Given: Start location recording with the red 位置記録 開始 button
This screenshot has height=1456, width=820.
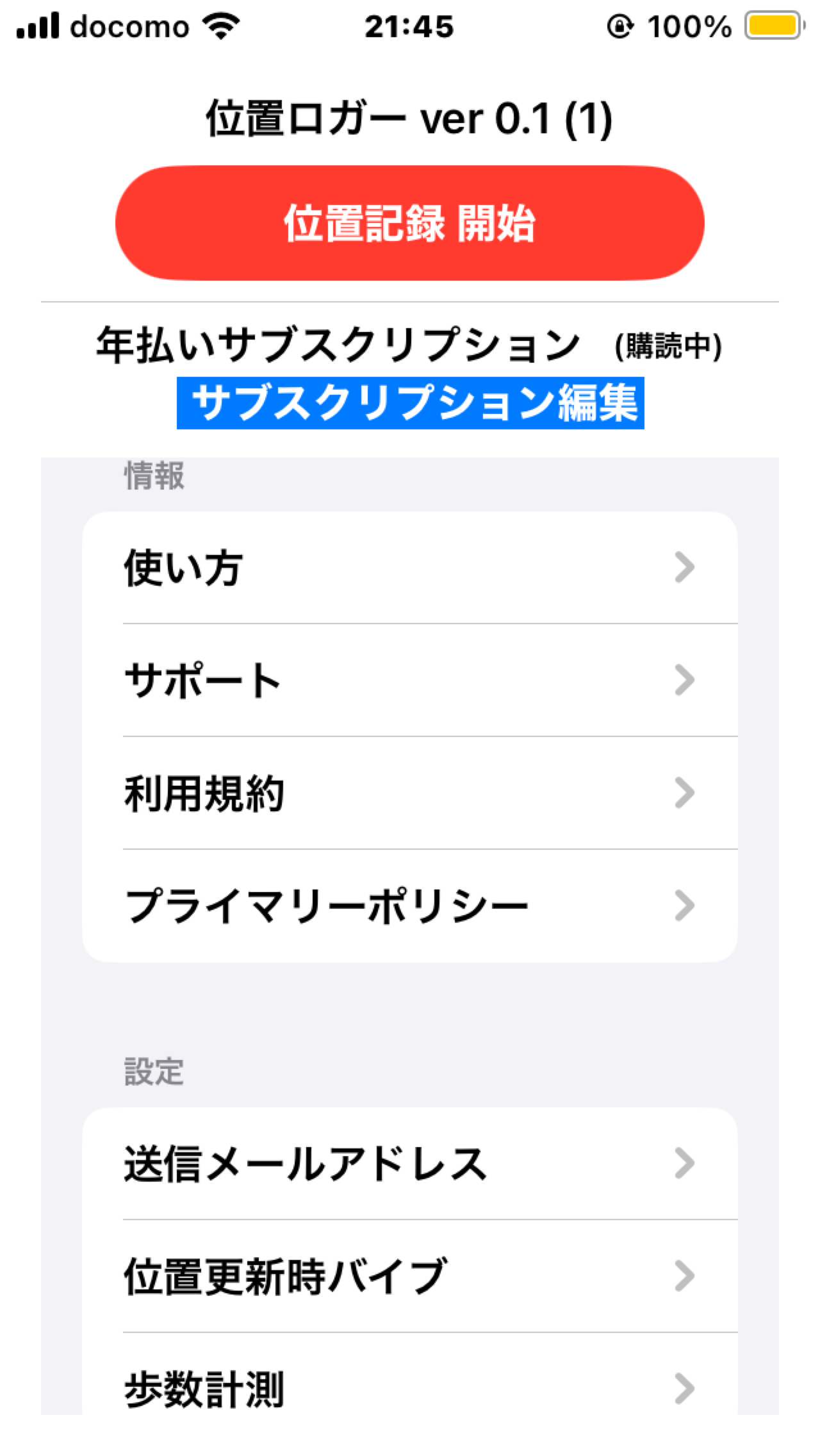Looking at the screenshot, I should 409,223.
